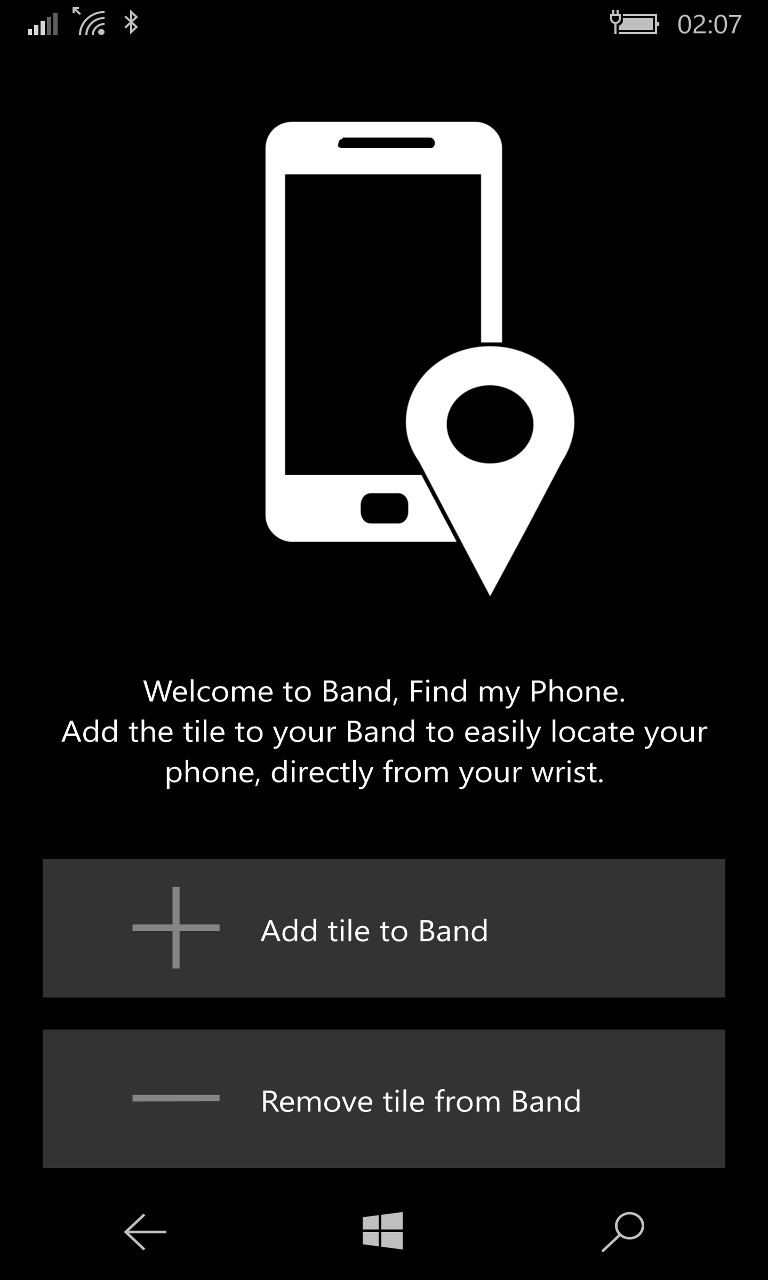Viewport: 768px width, 1280px height.
Task: Add the Find my Phone tile to Band
Action: pyautogui.click(x=383, y=928)
